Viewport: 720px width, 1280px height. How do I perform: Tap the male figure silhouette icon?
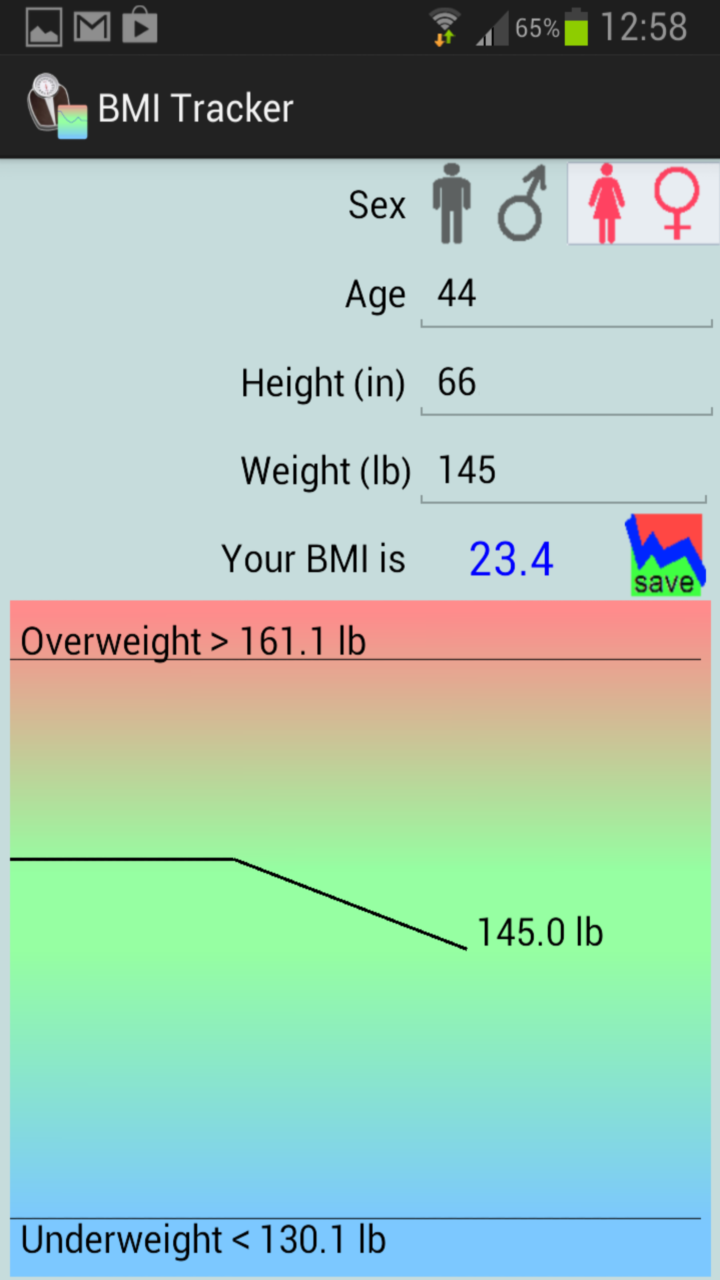coord(451,205)
